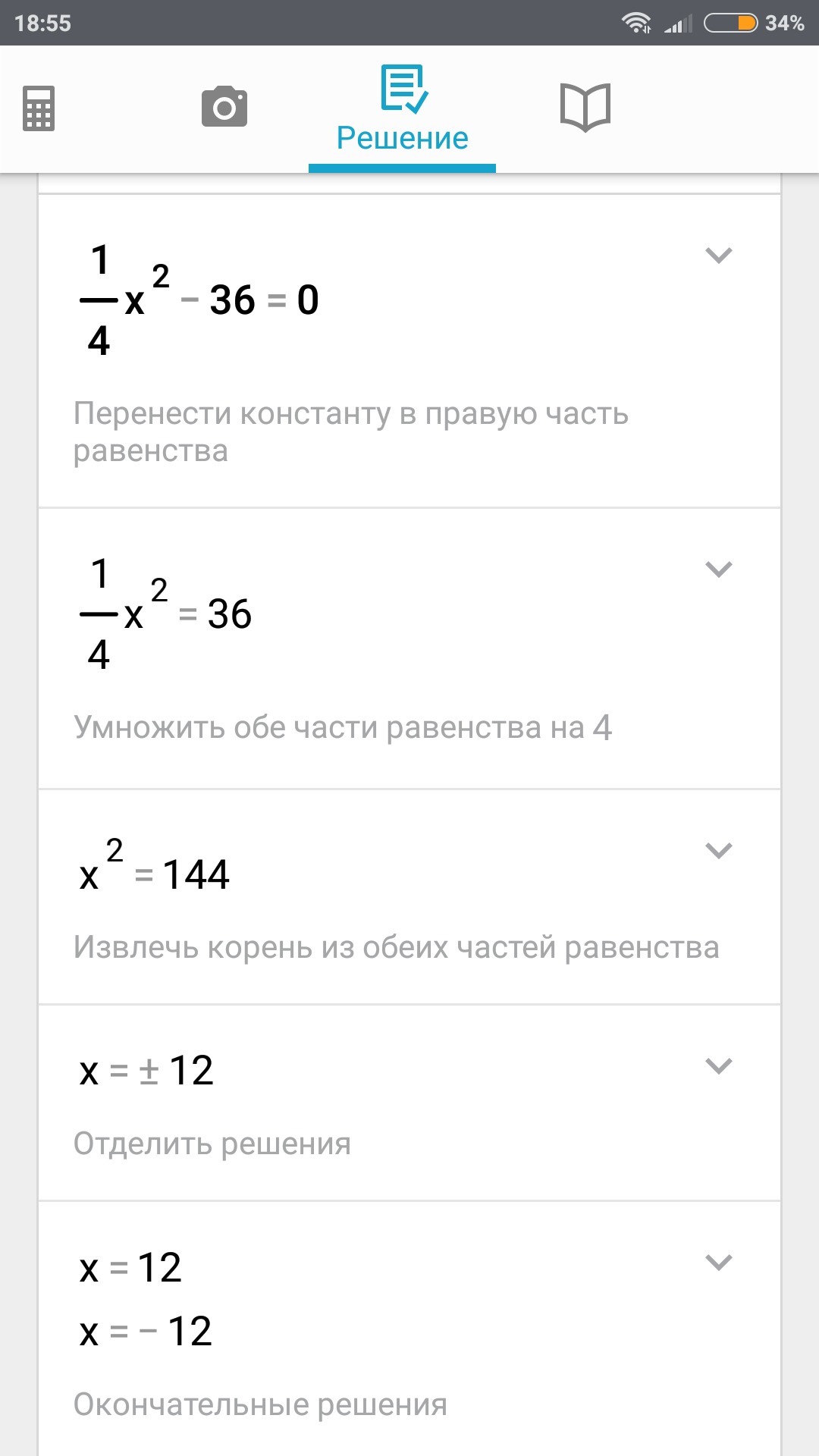Expand the x = ±12 step
The image size is (819, 1456).
pos(718,1066)
